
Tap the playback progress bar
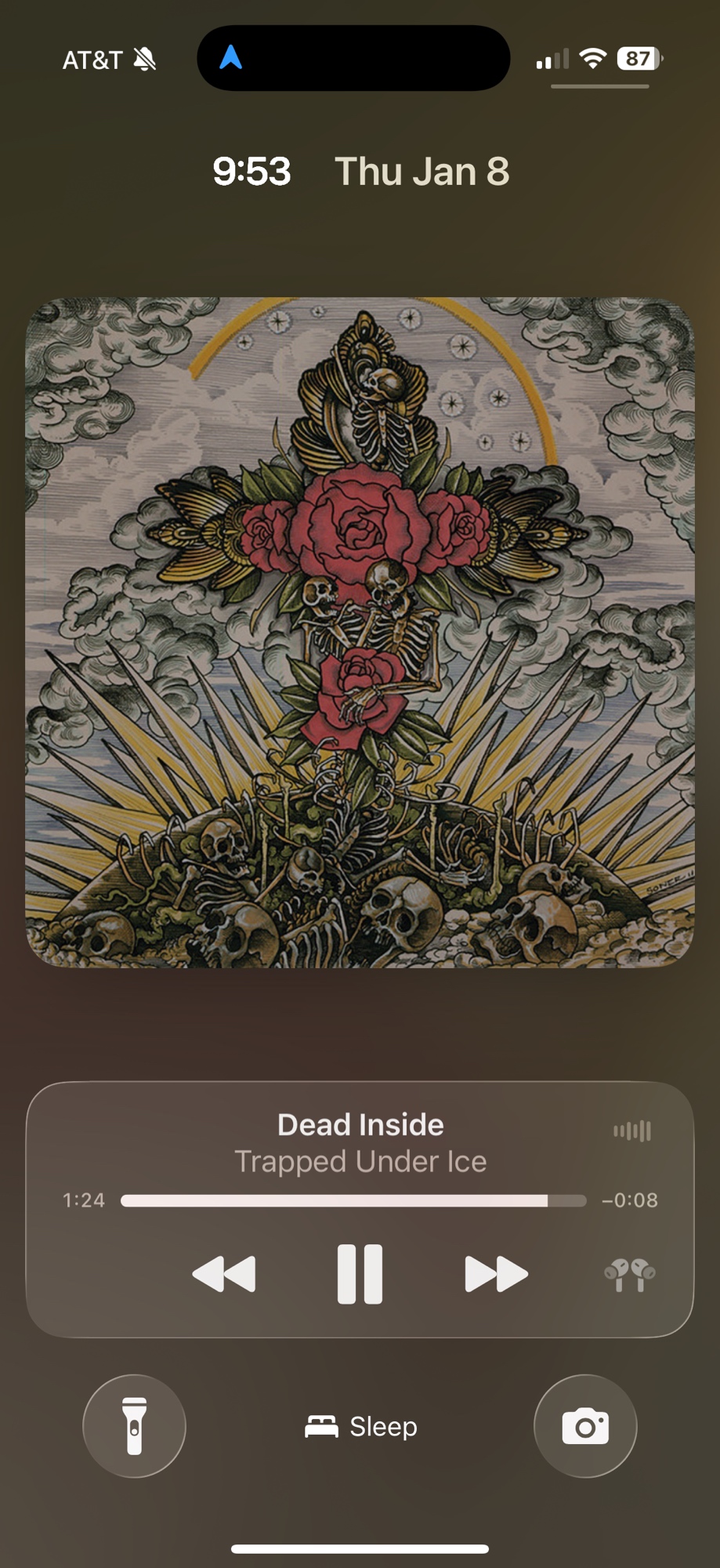[353, 1200]
